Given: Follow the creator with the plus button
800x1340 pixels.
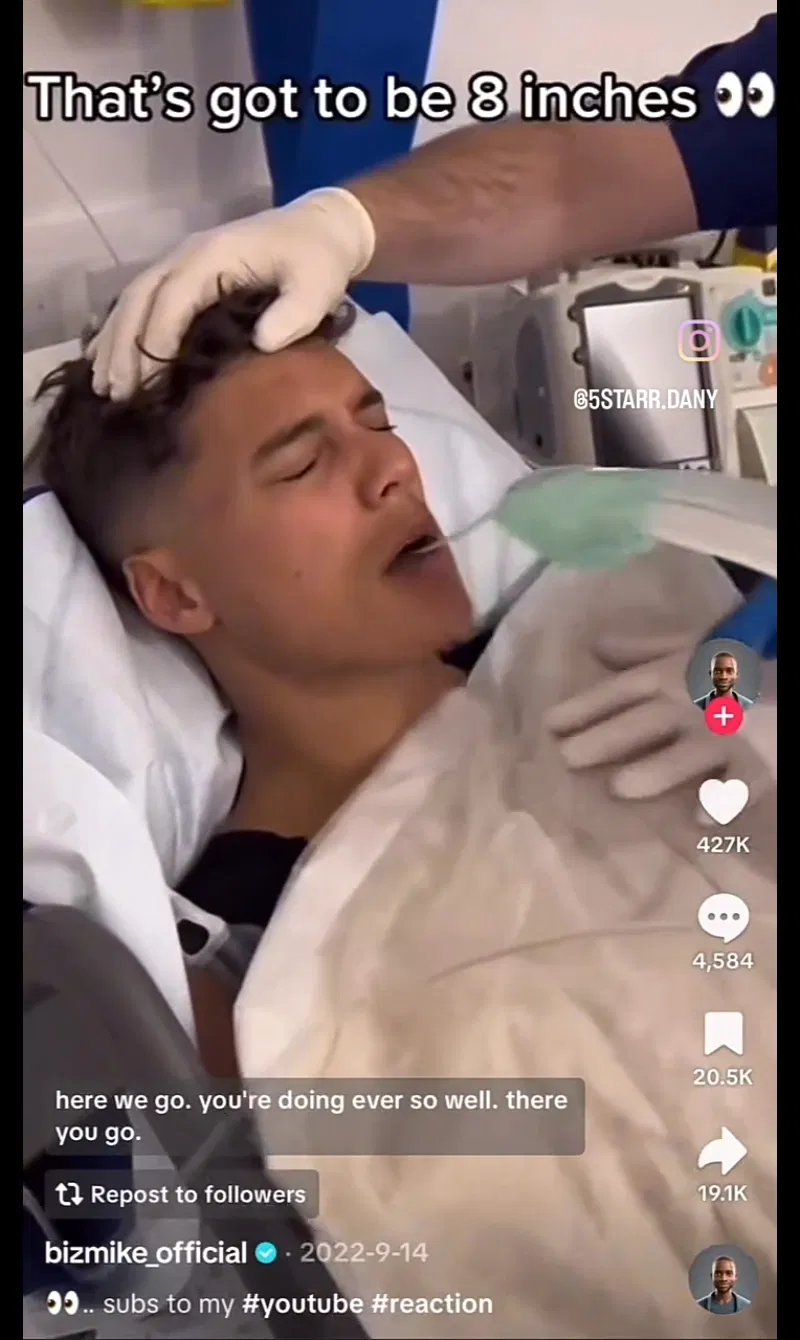Looking at the screenshot, I should [x=723, y=717].
